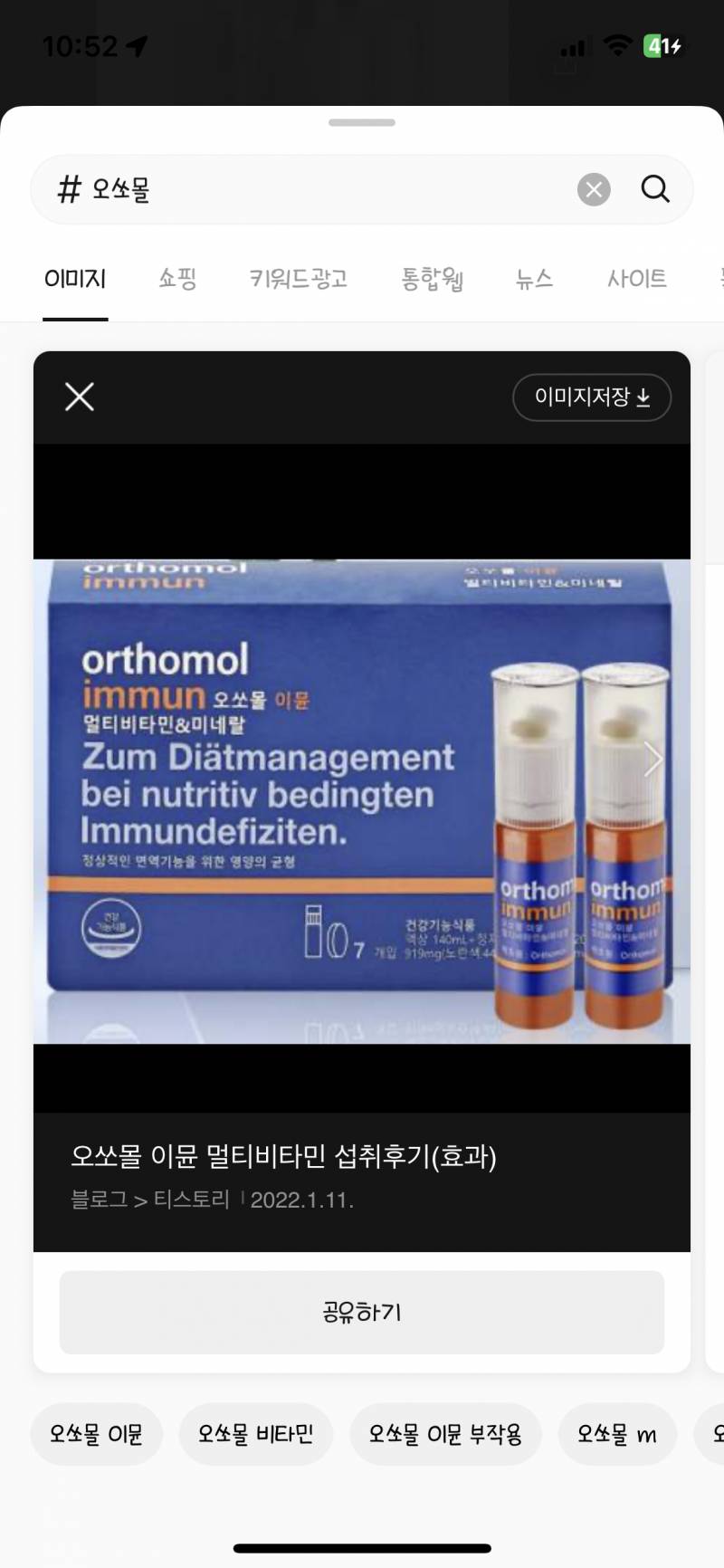Select the 사이트 tab
The image size is (724, 1568).
[637, 279]
